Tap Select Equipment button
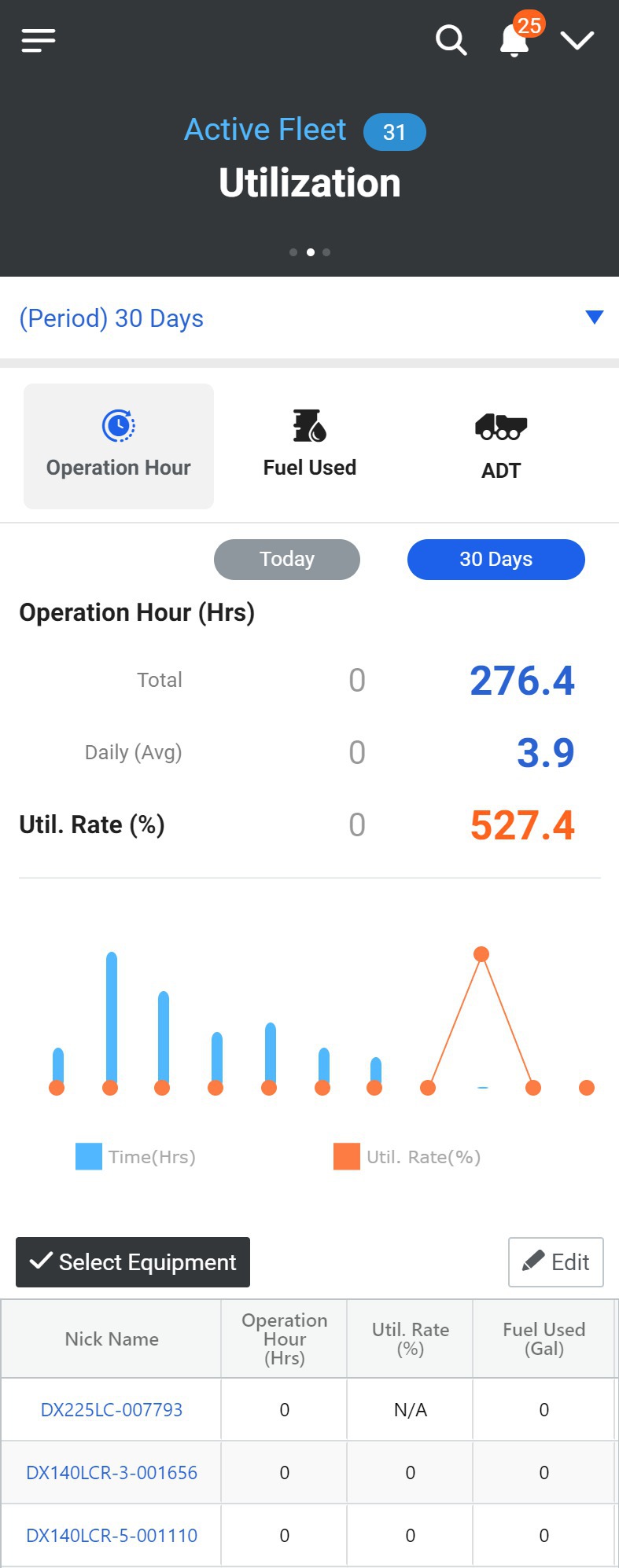619x1568 pixels. tap(133, 1262)
